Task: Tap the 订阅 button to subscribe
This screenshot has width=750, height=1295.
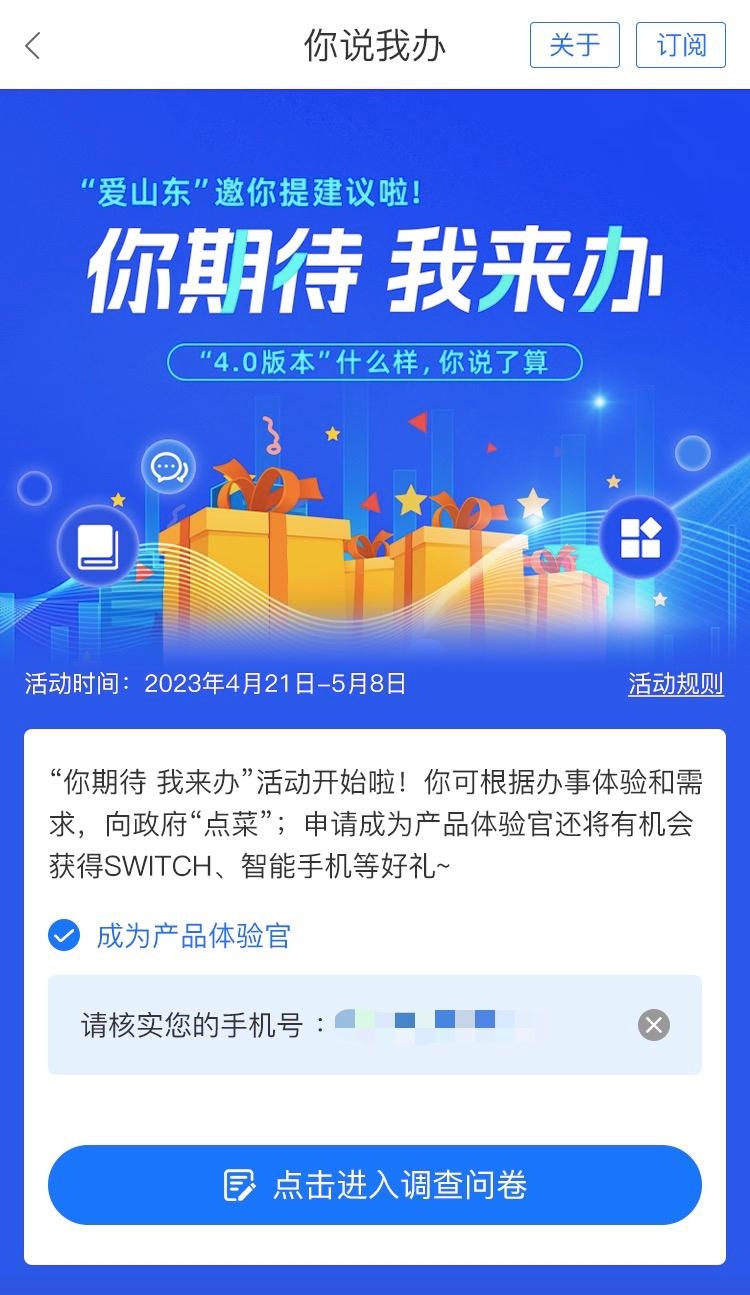Action: point(681,45)
